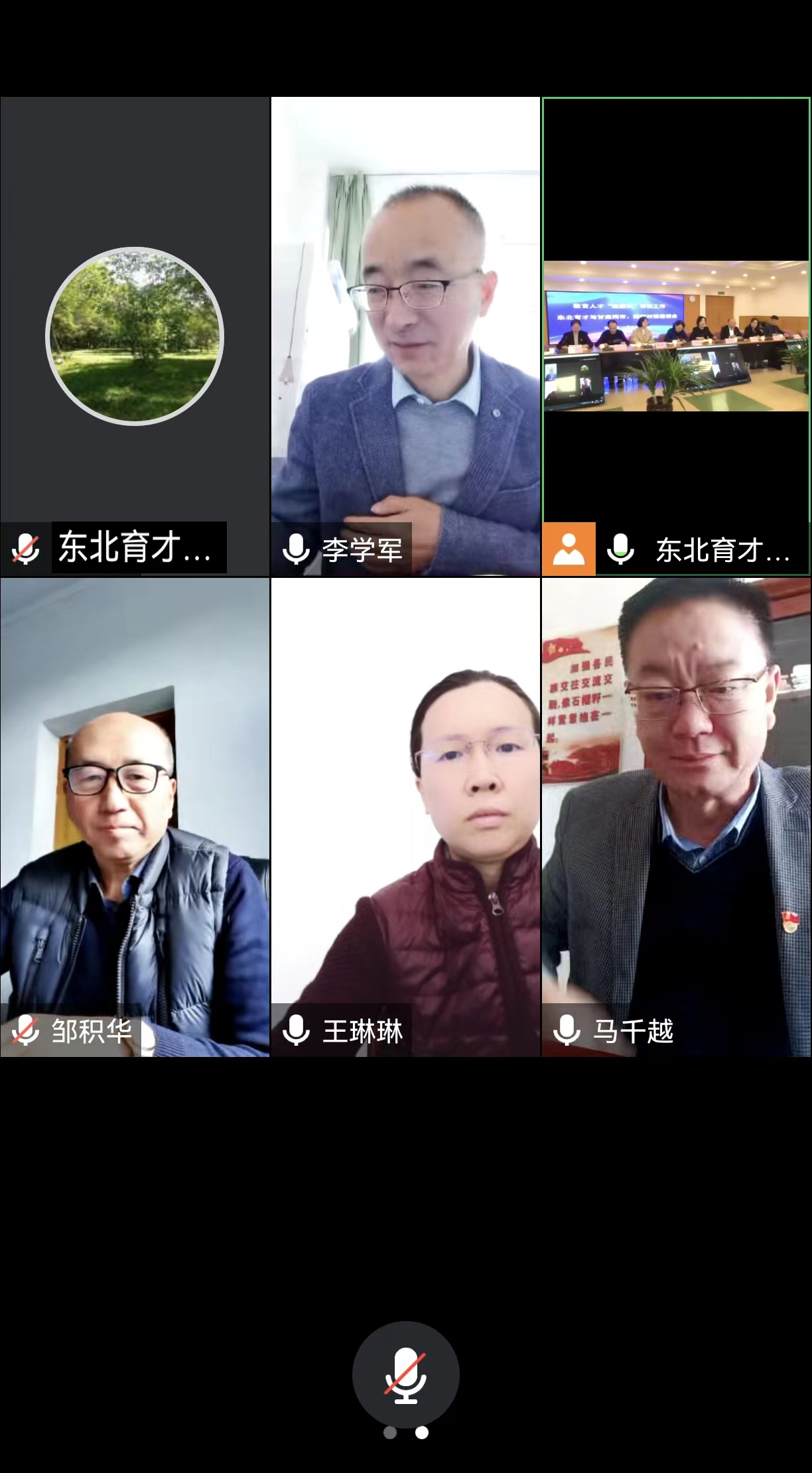Unmute your microphone

point(405,1374)
